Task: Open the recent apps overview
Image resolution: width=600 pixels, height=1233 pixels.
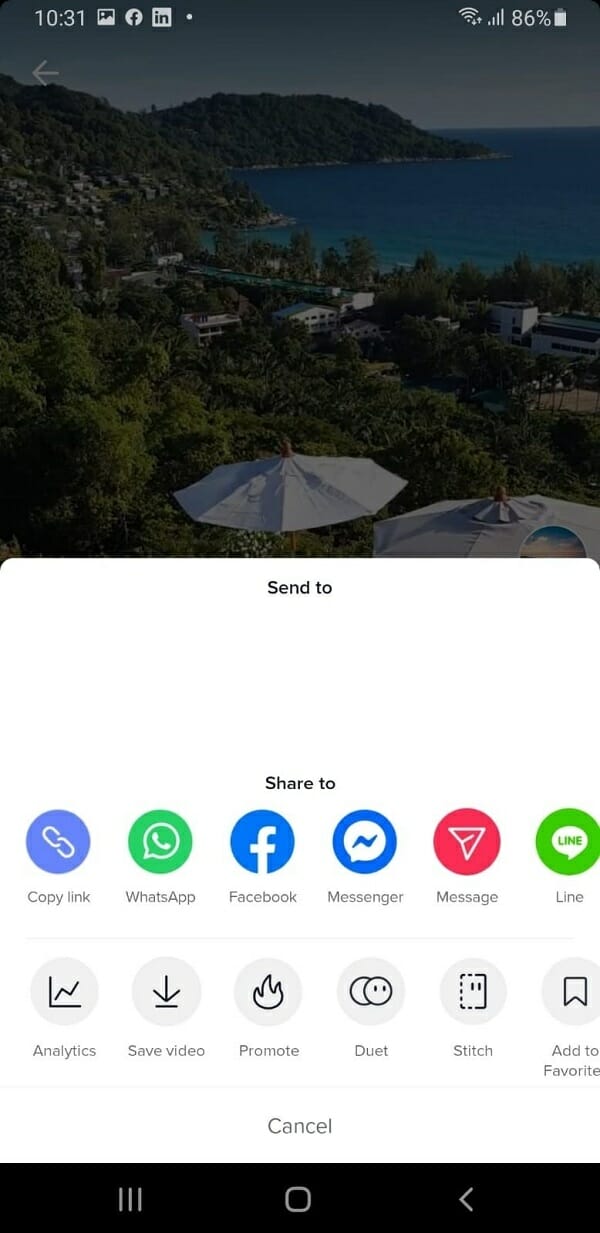Action: point(130,1199)
